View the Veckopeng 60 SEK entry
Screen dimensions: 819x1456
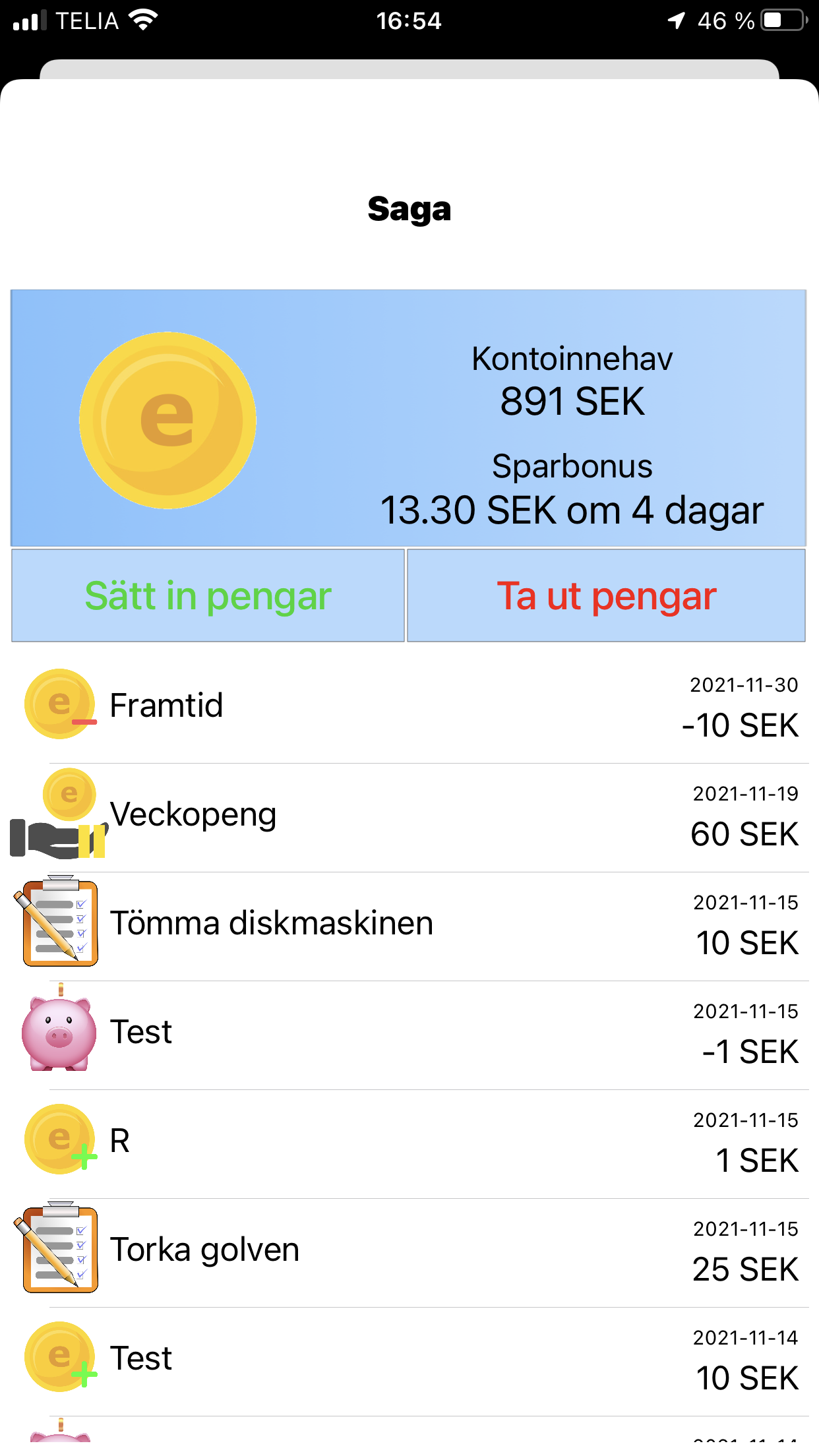[409, 815]
